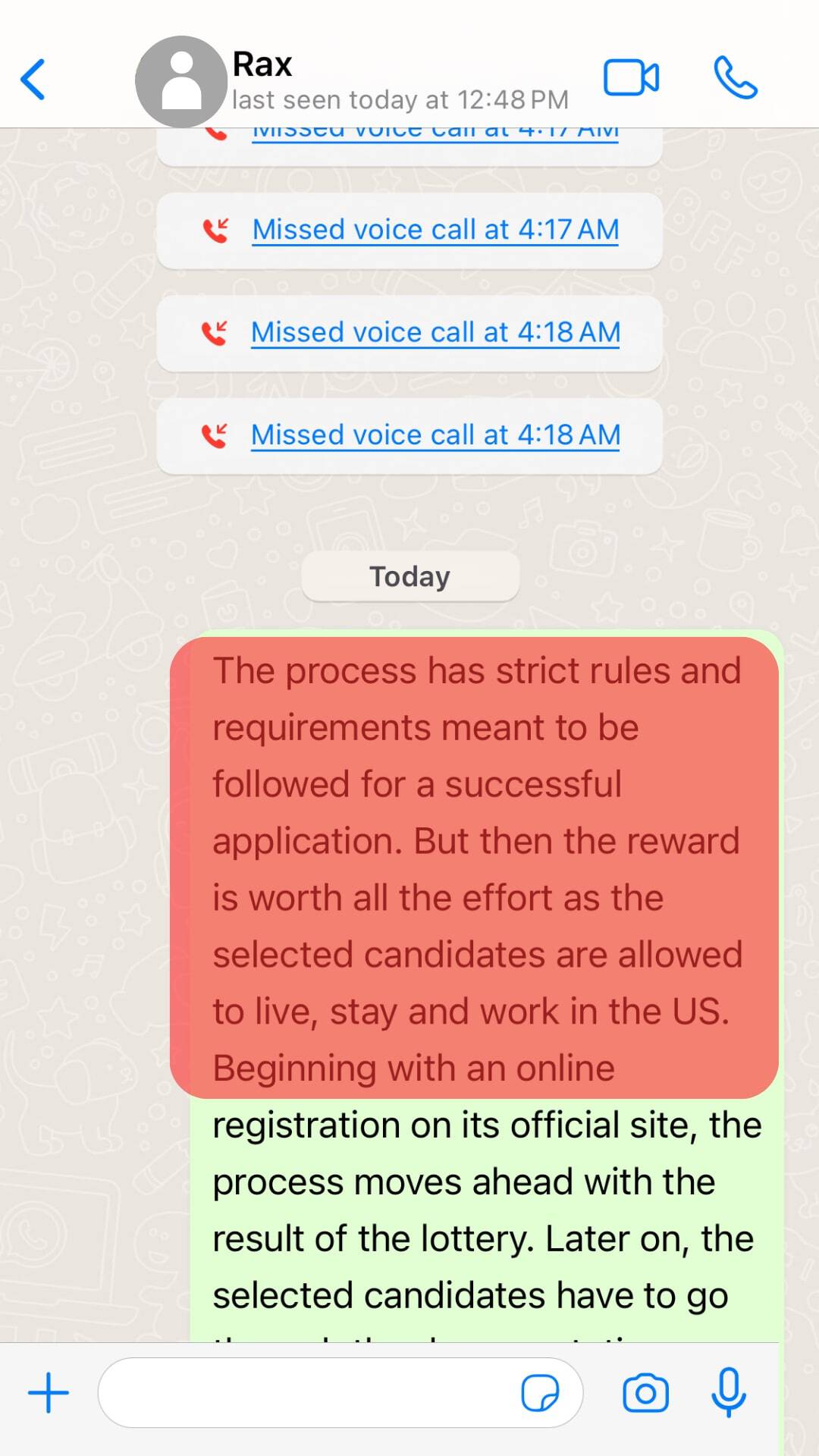This screenshot has width=819, height=1456.
Task: Tap the missed voice call at 4:17 AM
Action: [435, 230]
